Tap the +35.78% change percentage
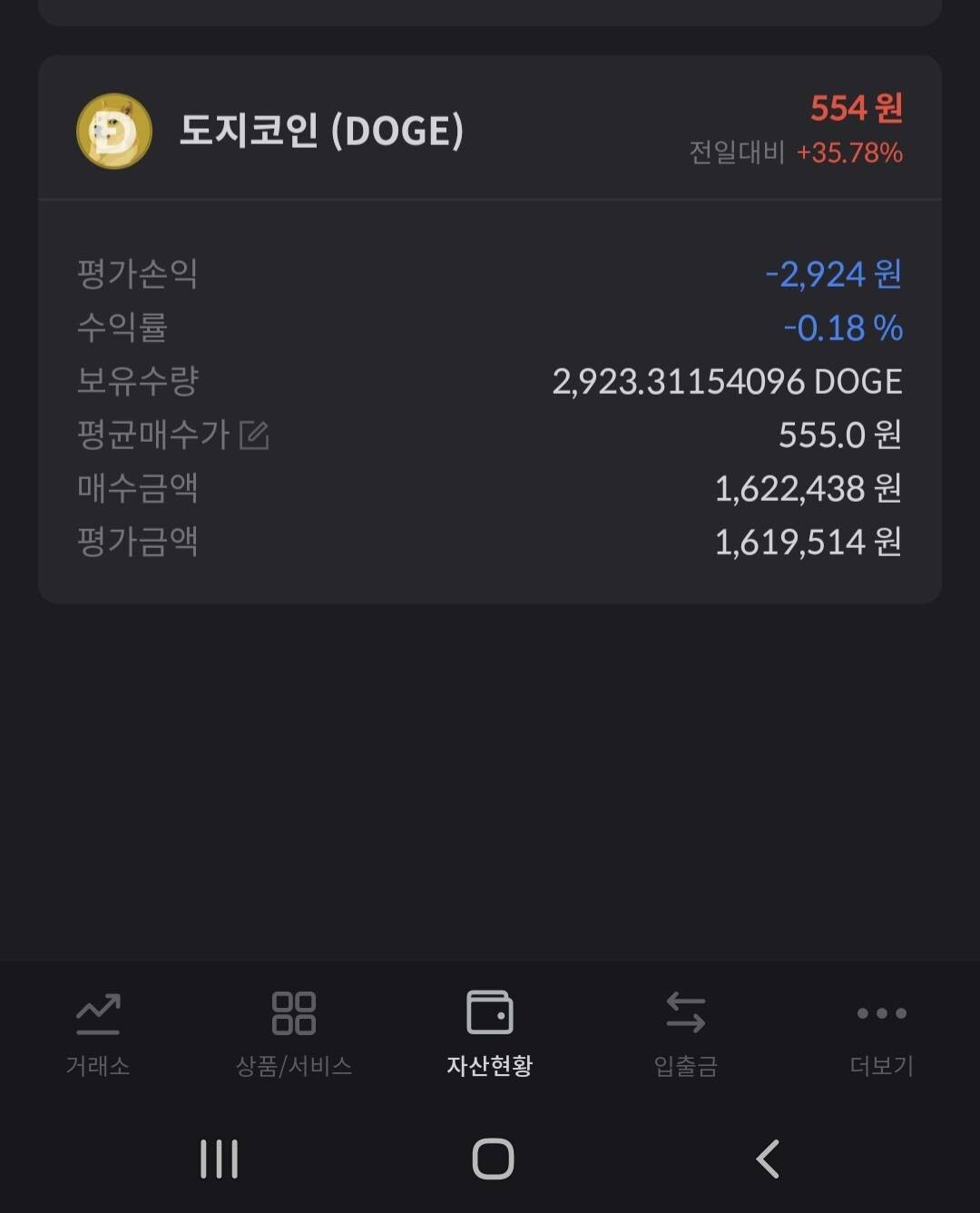Image resolution: width=980 pixels, height=1213 pixels. (x=847, y=154)
